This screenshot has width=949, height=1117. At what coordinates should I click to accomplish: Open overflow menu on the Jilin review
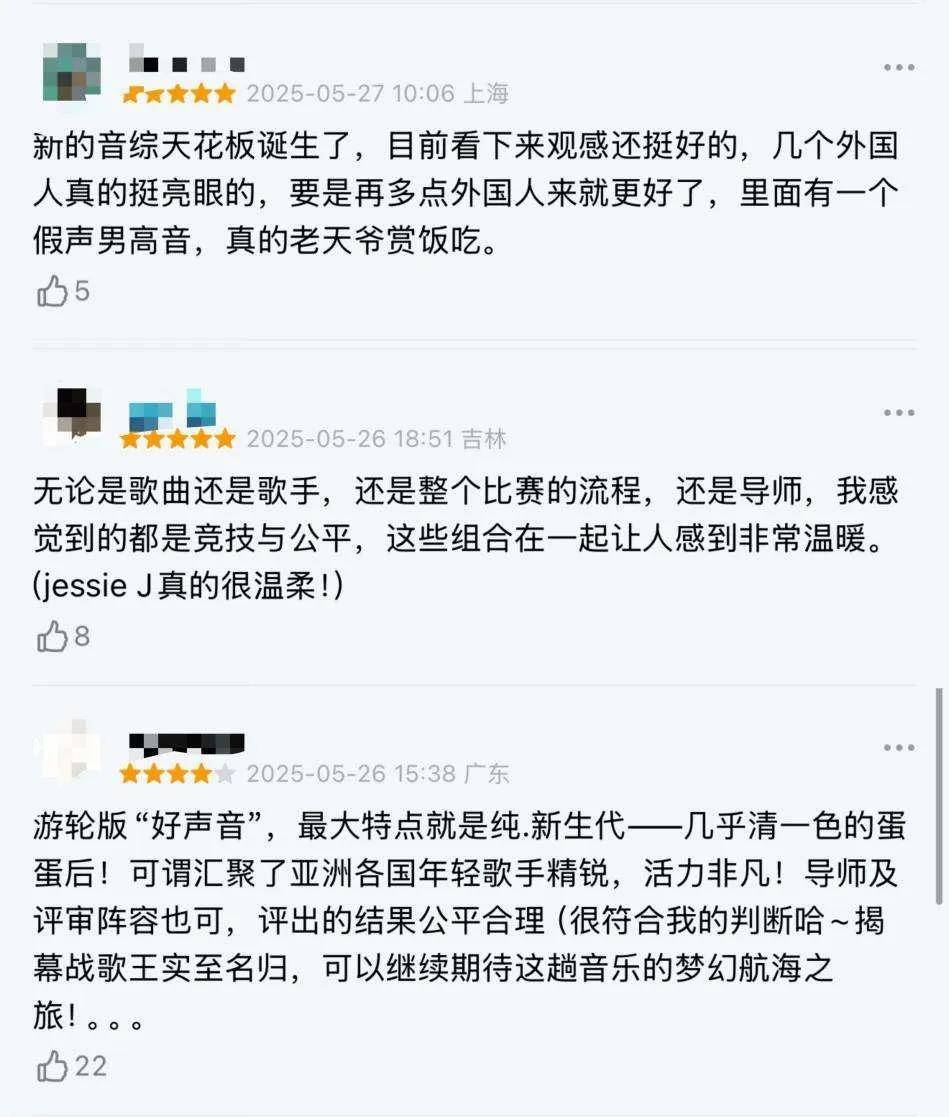pyautogui.click(x=898, y=413)
